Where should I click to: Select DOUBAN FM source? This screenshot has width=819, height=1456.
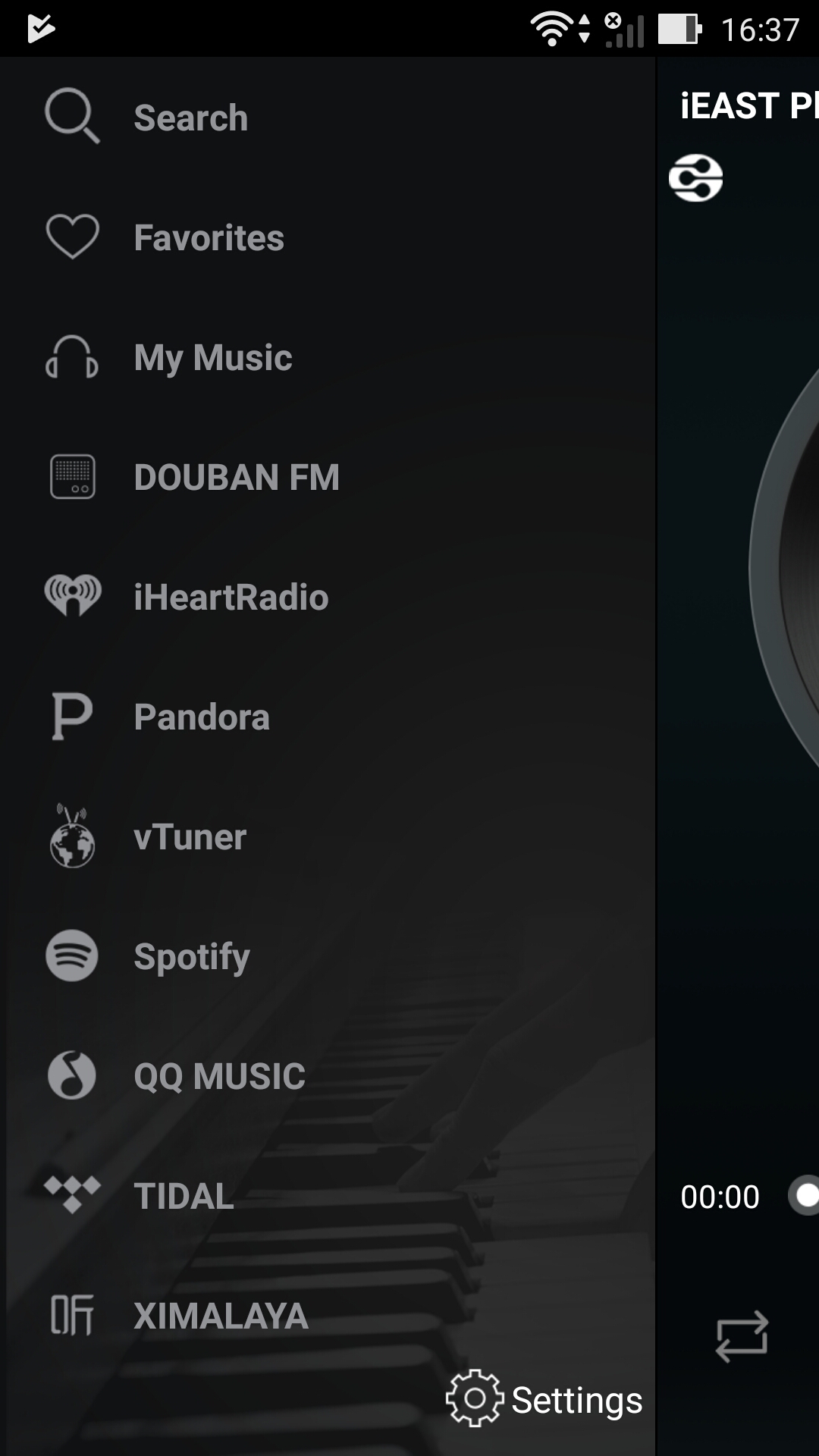click(x=236, y=477)
